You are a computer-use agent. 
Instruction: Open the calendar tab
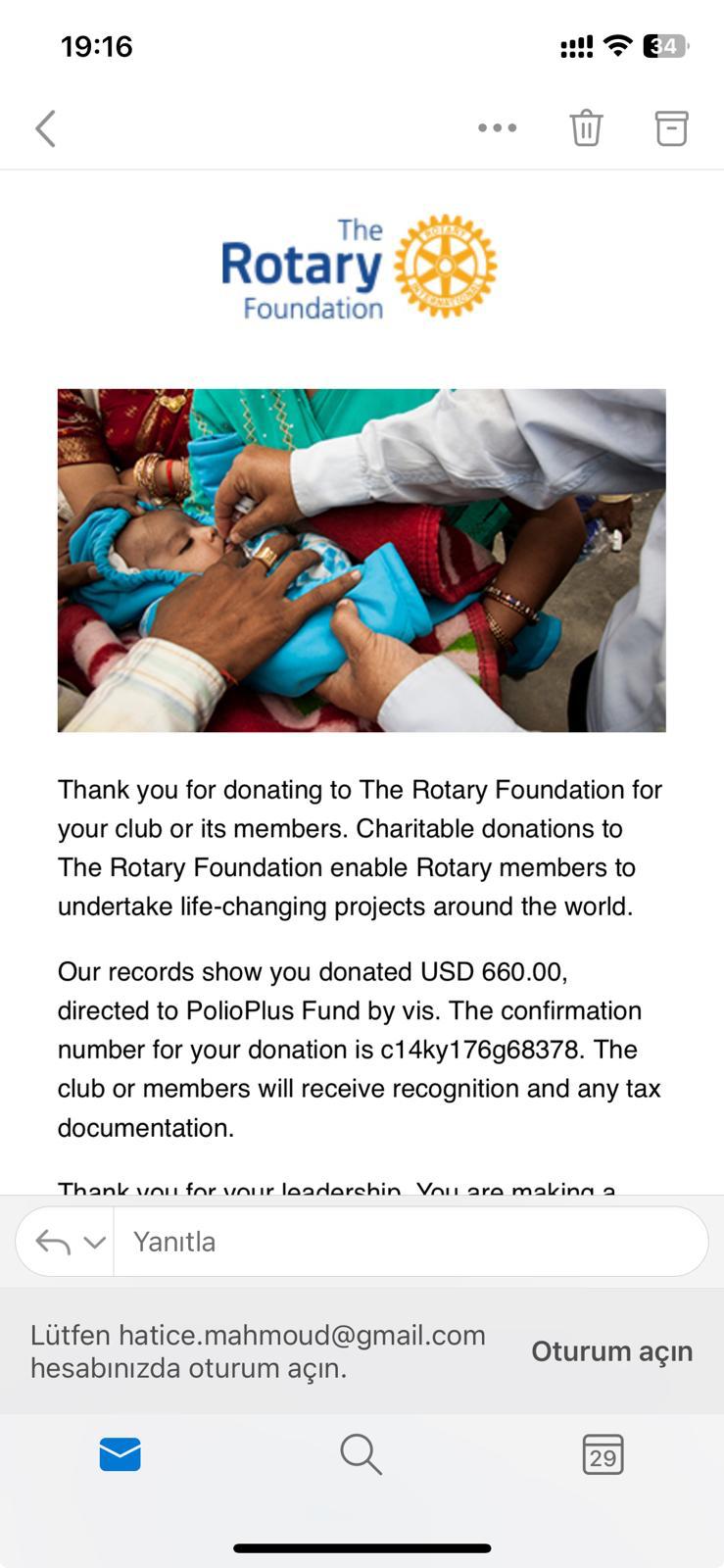603,1454
